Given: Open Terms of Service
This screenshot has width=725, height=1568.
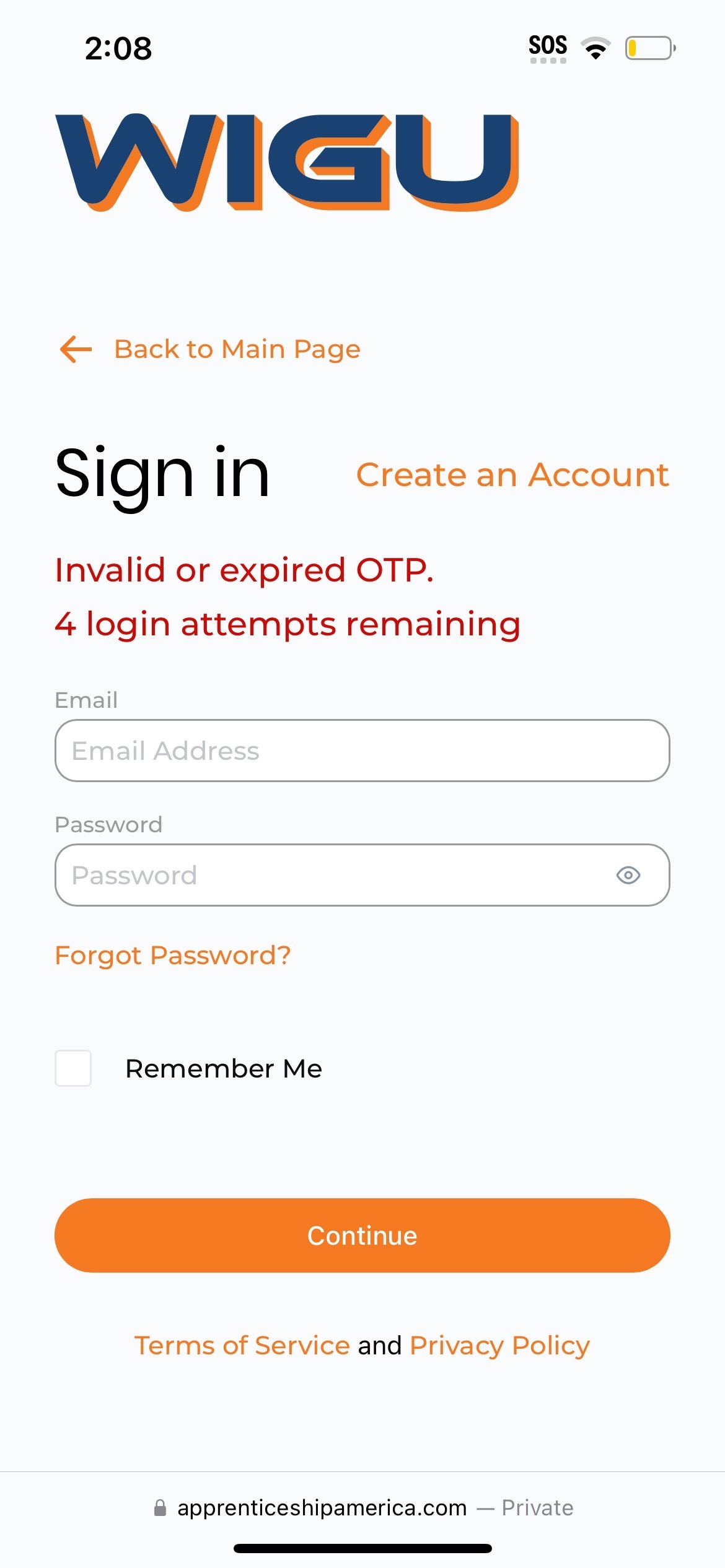Looking at the screenshot, I should coord(242,1346).
